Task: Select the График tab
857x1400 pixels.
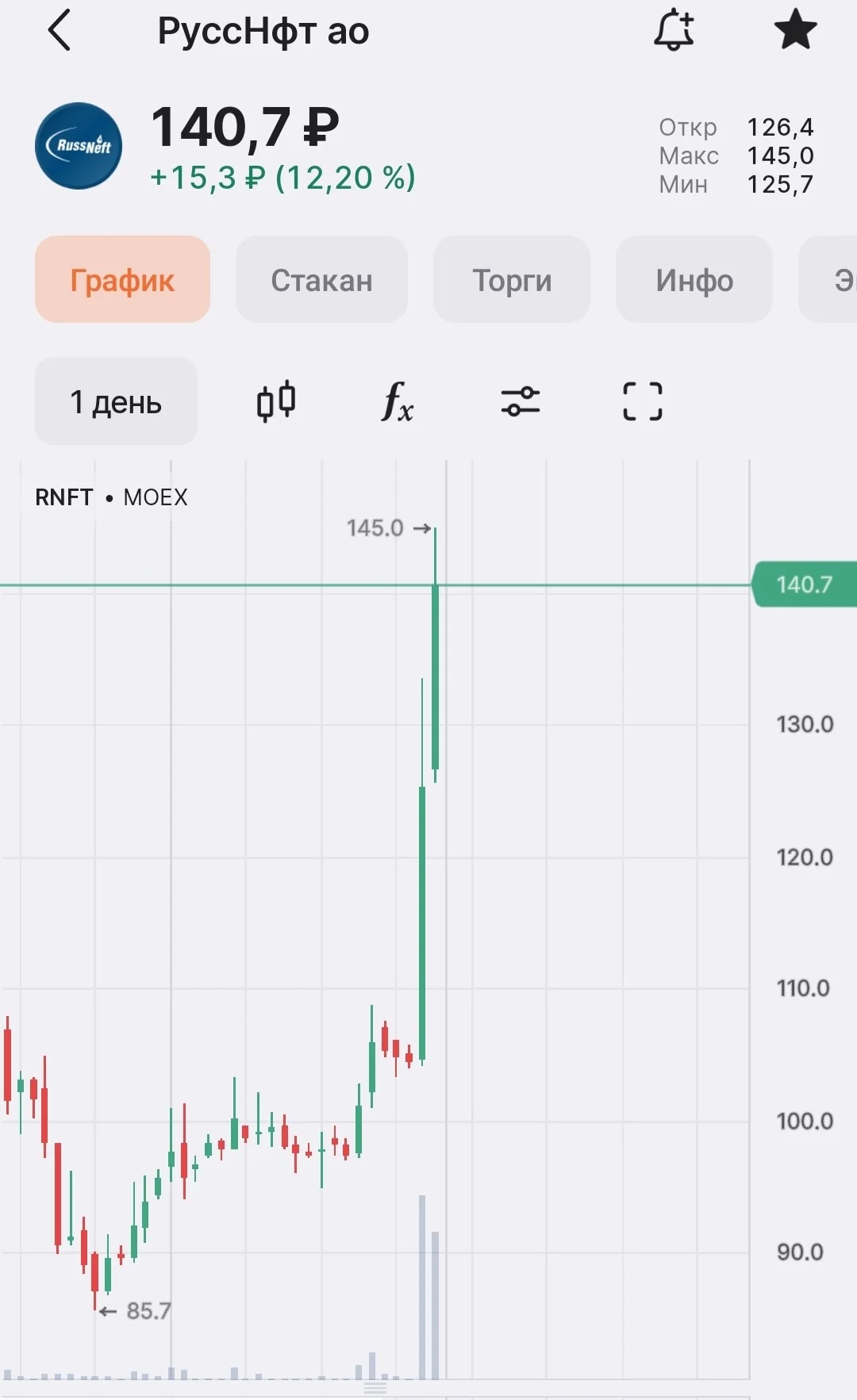Action: pos(122,279)
